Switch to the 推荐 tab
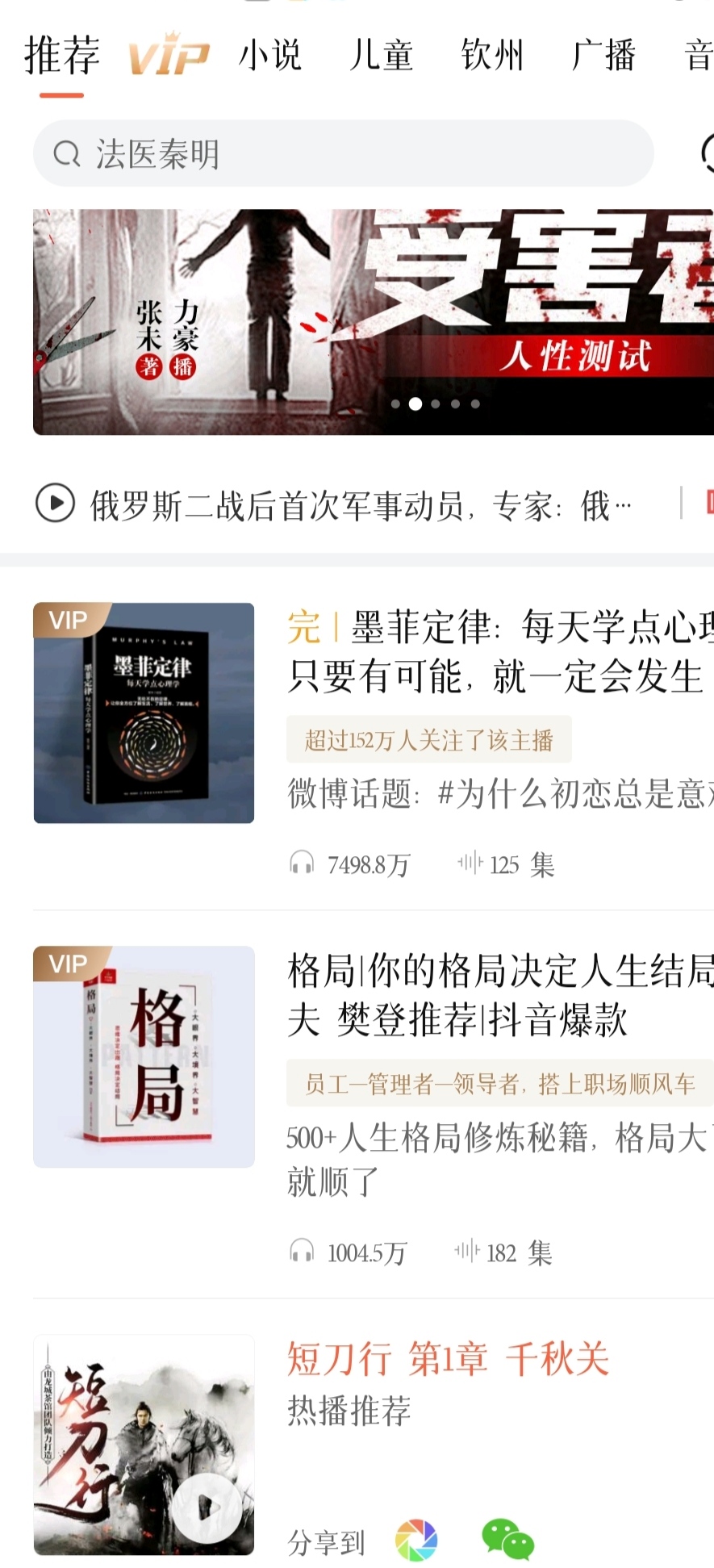The height and width of the screenshot is (1568, 714). (62, 55)
